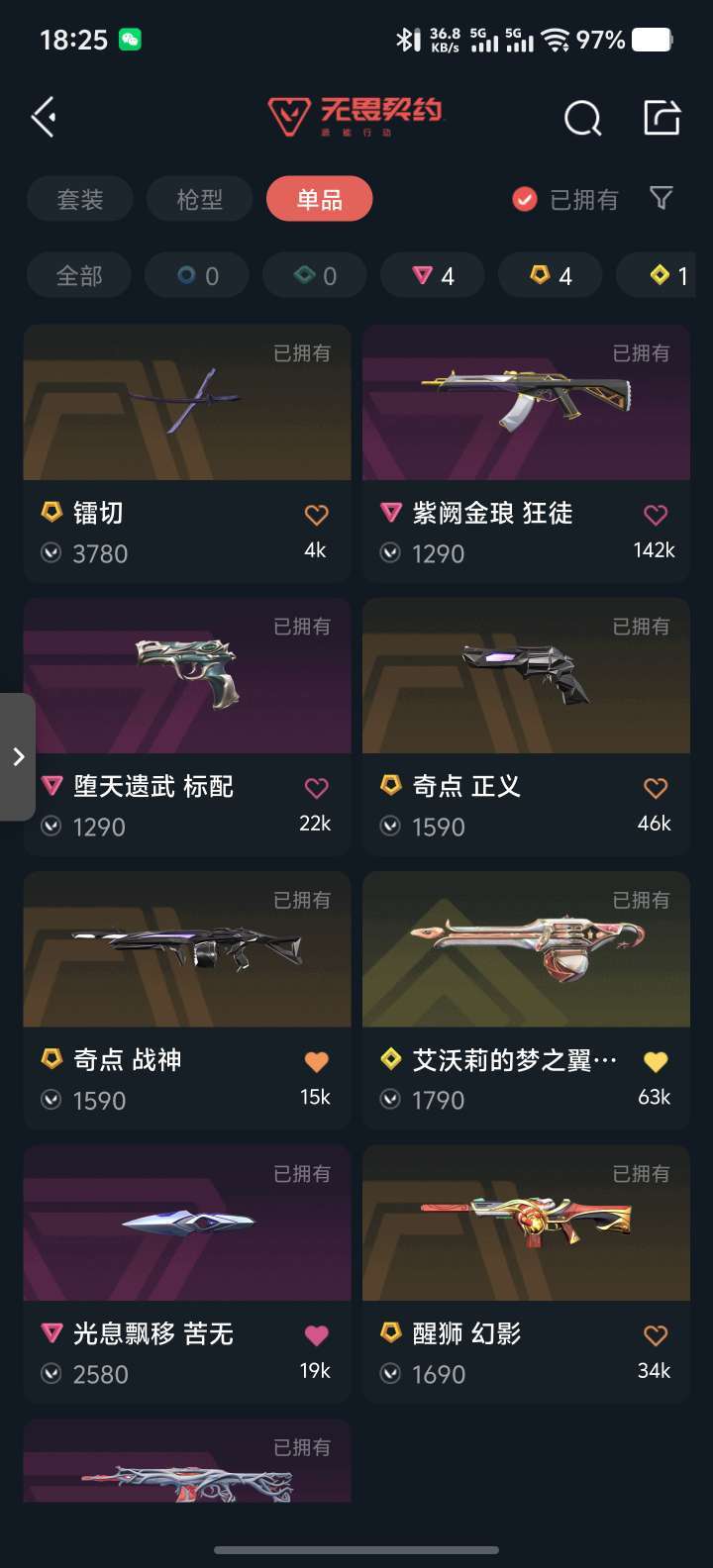713x1568 pixels.
Task: Unfavorite the 奇点 战神 skin
Action: point(315,1061)
